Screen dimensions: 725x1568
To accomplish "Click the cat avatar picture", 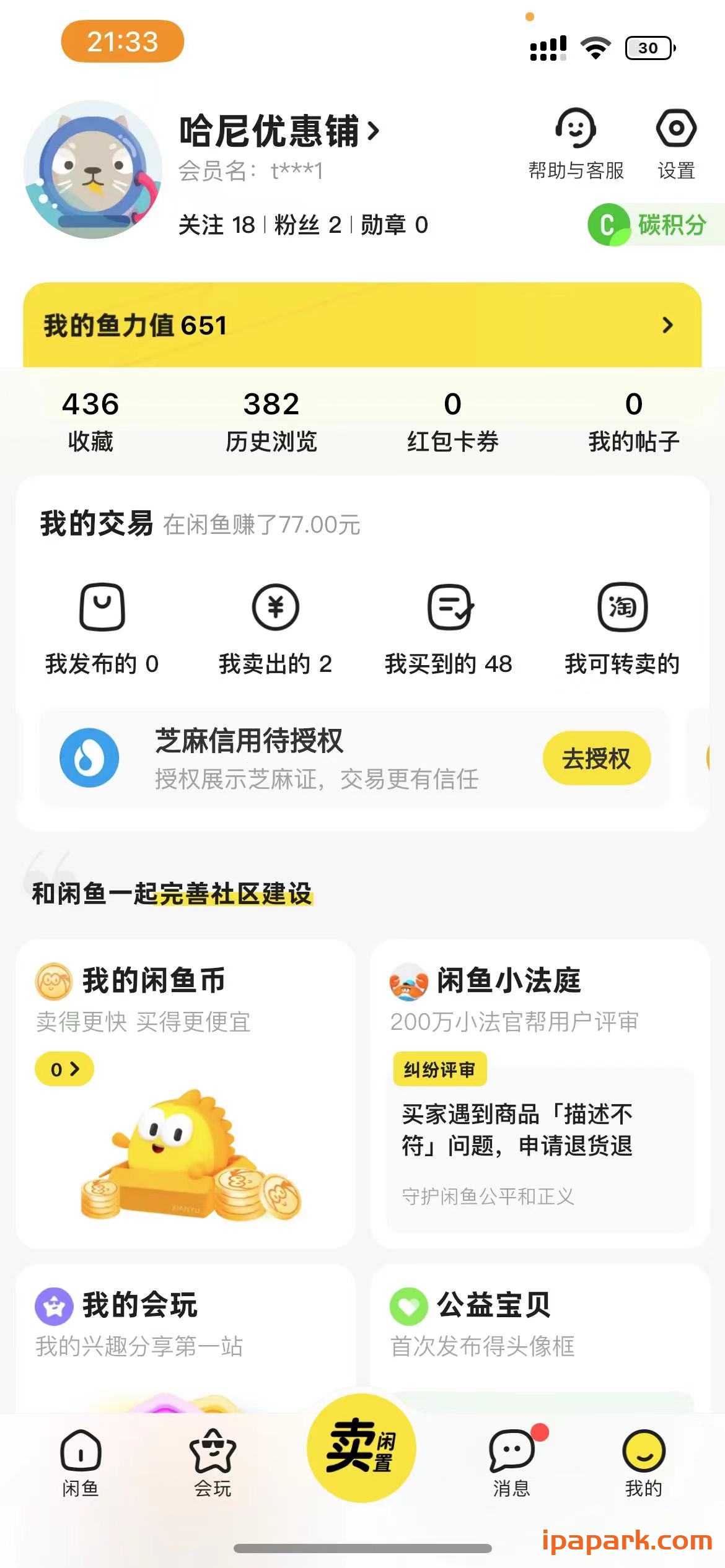I will click(92, 168).
